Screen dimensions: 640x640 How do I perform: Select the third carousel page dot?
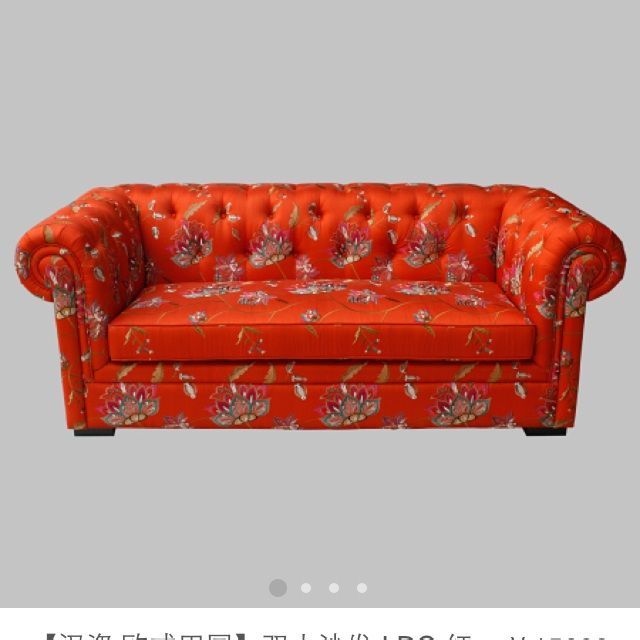[334, 588]
